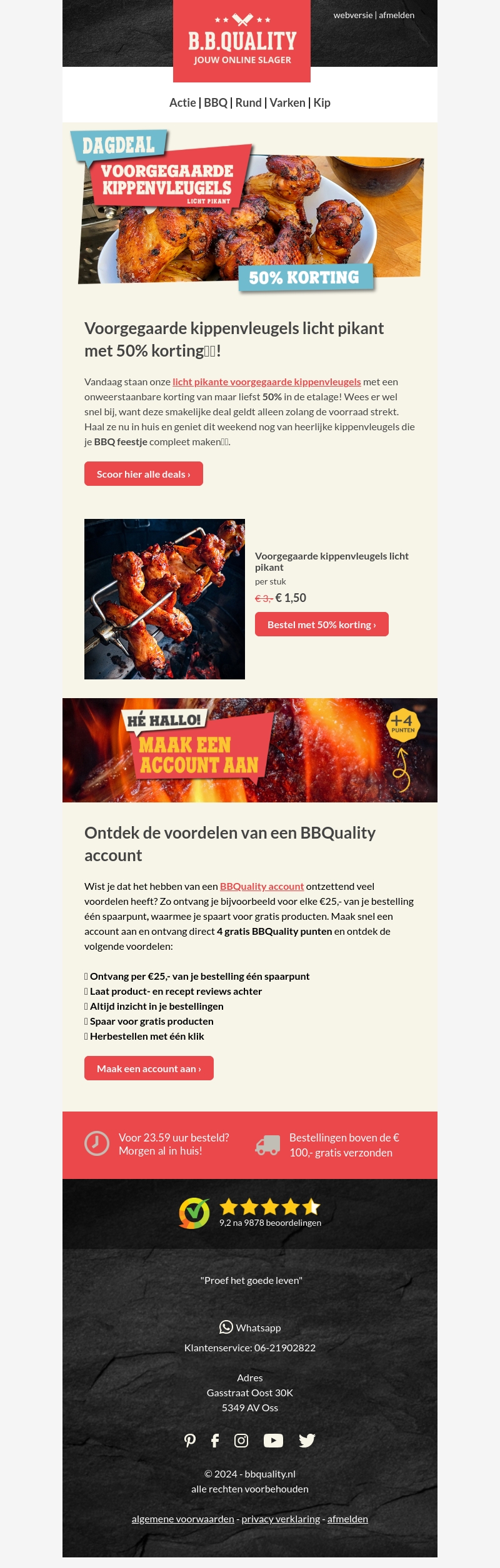
Task: Go to the Actie category
Action: 182,103
